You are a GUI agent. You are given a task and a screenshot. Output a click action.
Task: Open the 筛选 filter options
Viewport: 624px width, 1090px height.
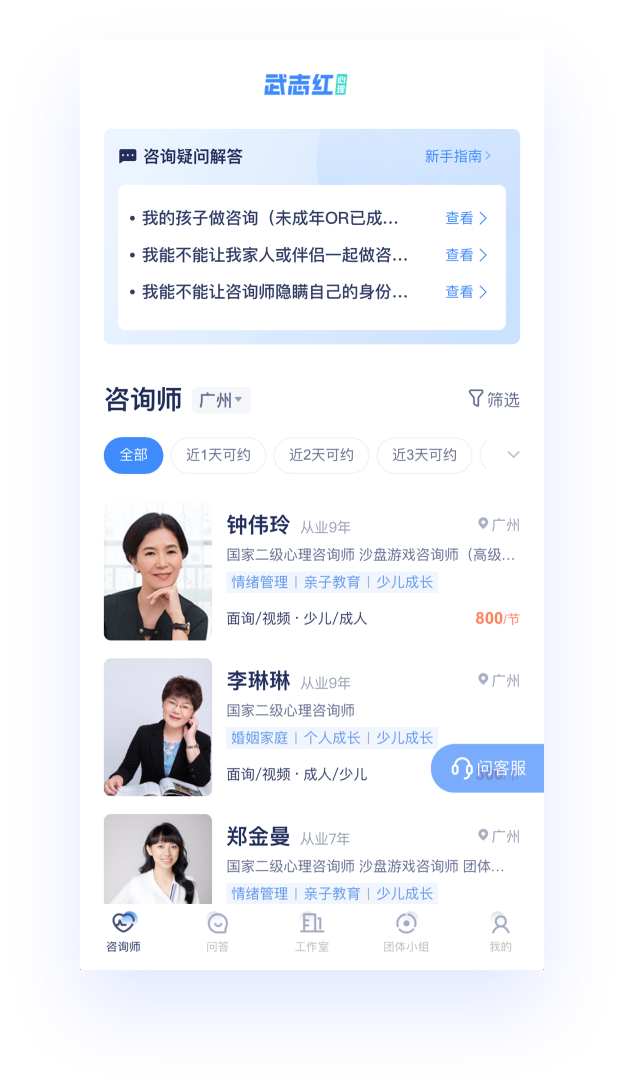click(x=494, y=400)
